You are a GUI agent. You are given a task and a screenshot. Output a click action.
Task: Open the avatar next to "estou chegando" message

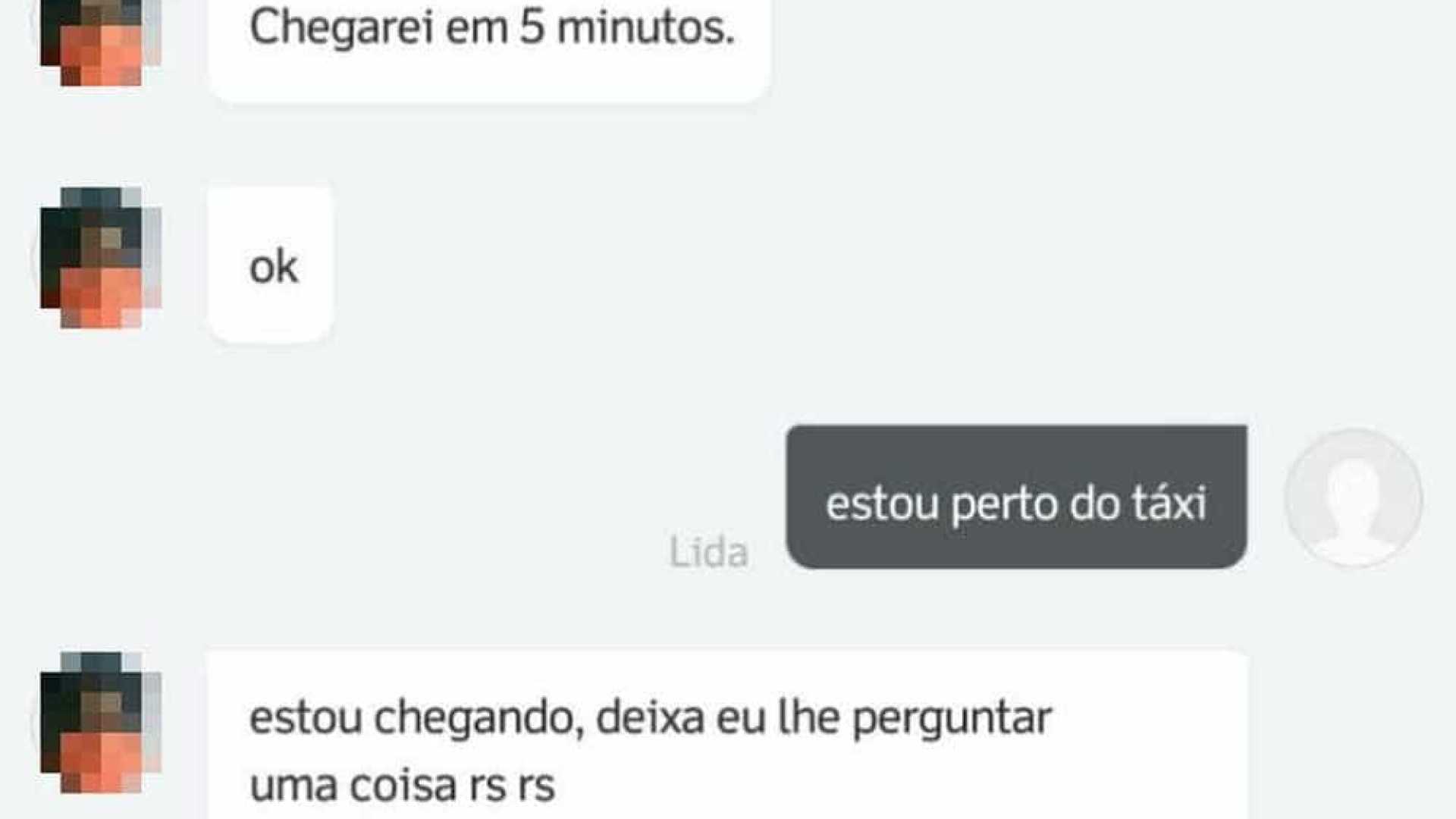pos(101,723)
